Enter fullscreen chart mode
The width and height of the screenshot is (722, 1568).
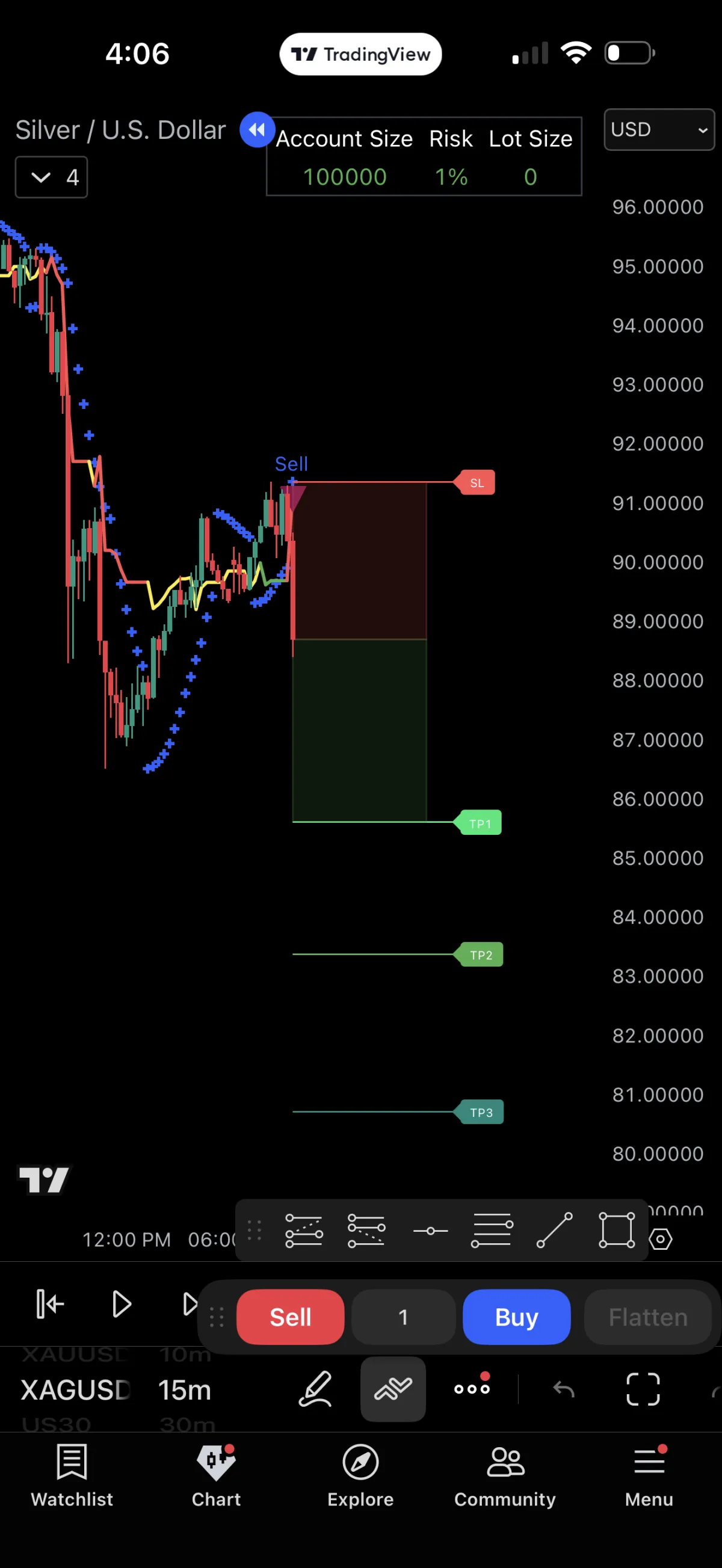[x=643, y=1389]
